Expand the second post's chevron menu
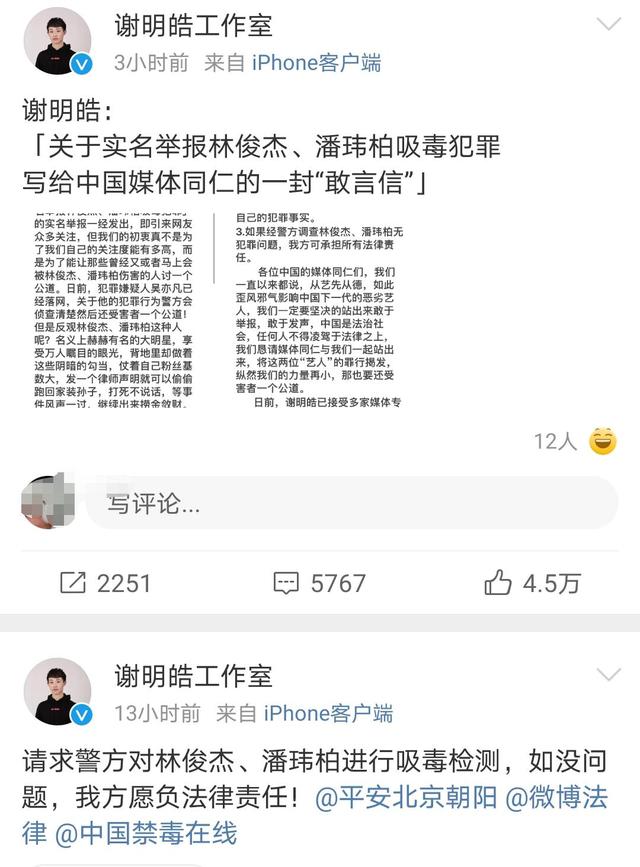This screenshot has height=867, width=640. 607,675
